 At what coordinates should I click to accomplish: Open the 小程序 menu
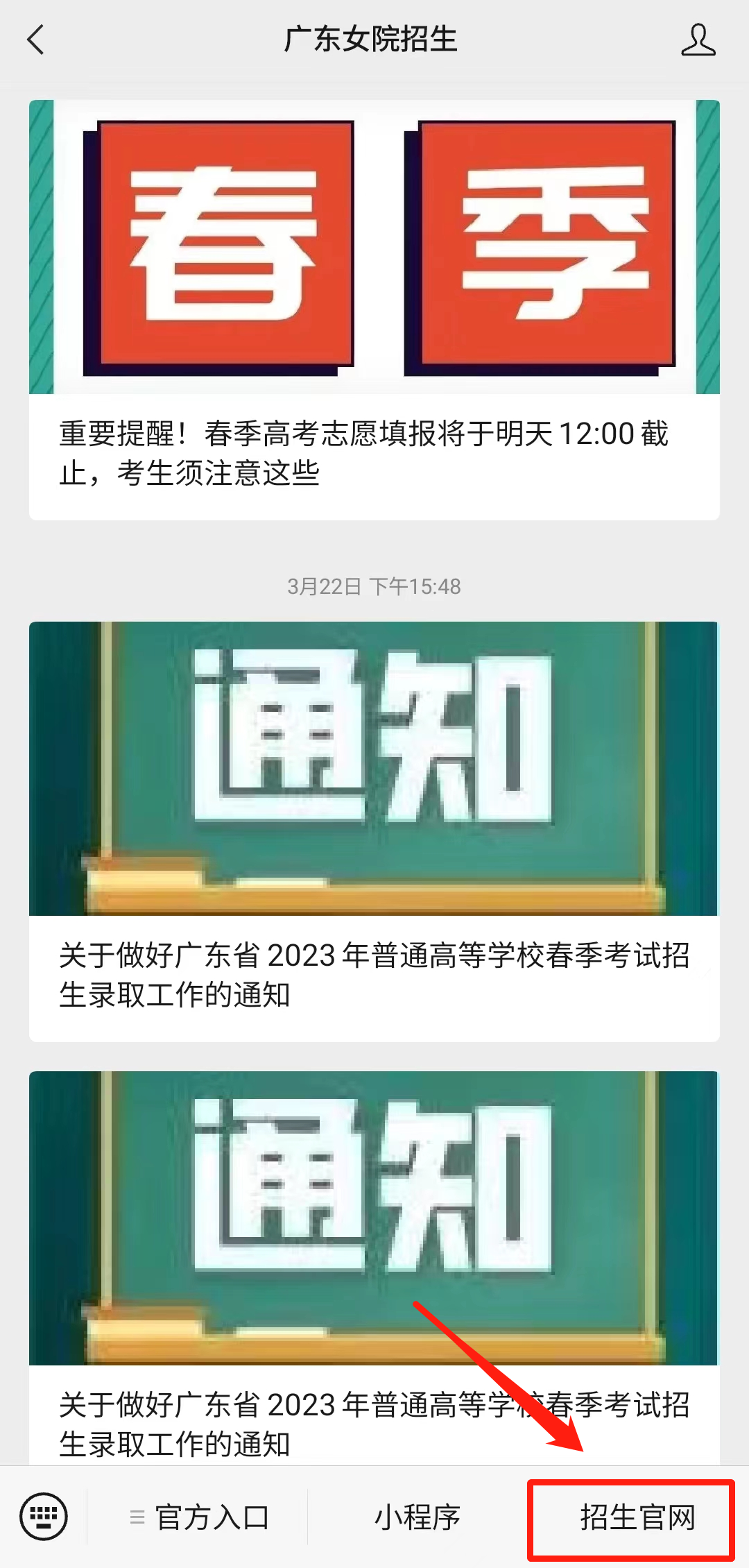pos(417,1517)
